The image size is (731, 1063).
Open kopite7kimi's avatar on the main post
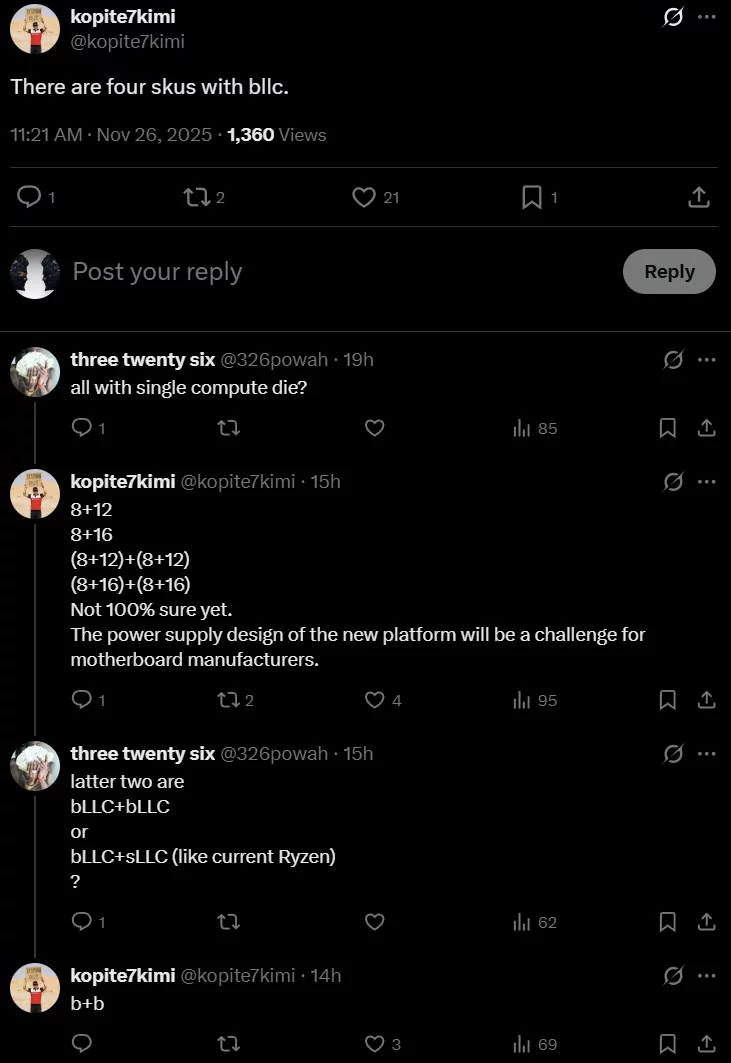[x=35, y=28]
